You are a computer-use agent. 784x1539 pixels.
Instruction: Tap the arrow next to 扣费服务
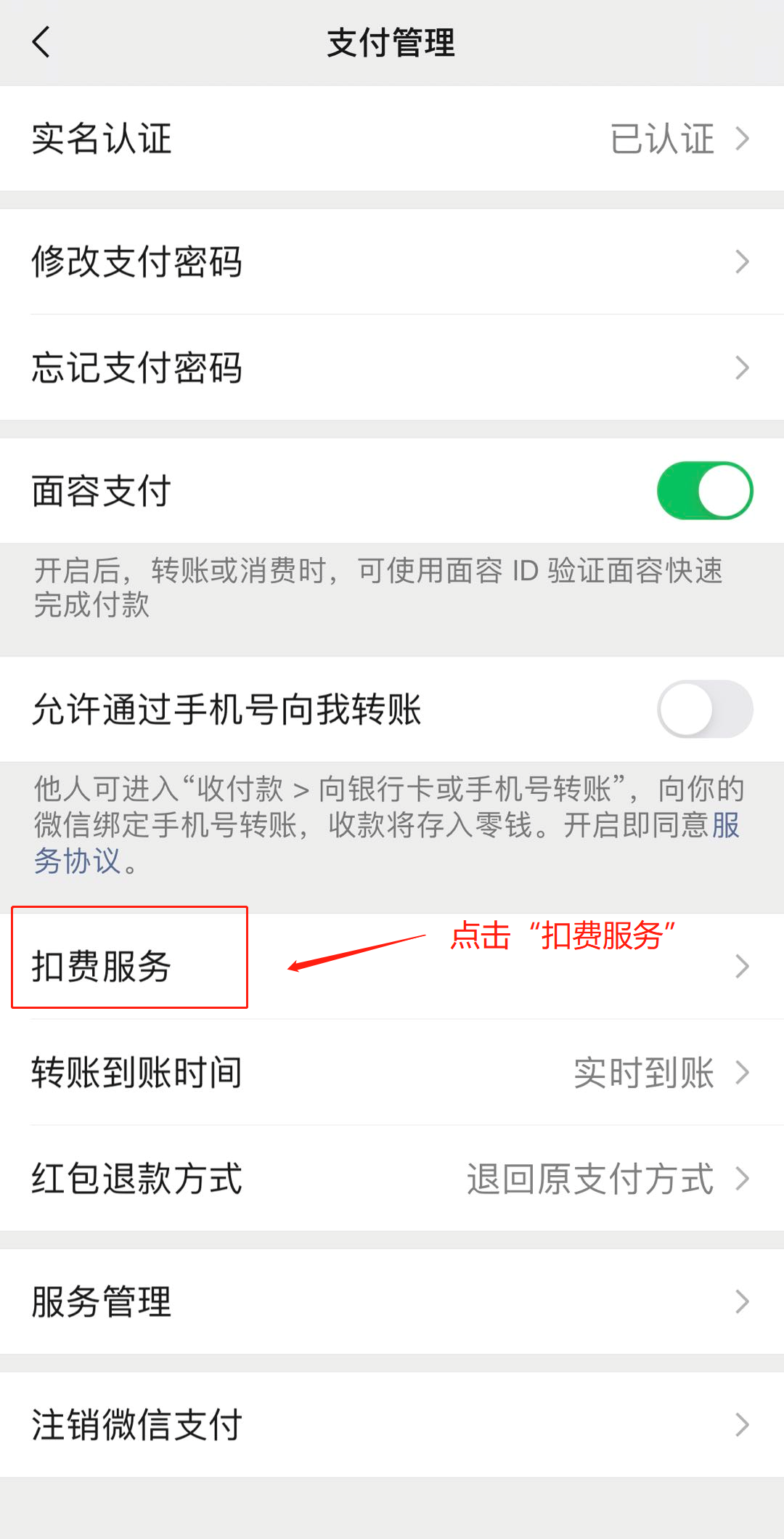point(741,966)
